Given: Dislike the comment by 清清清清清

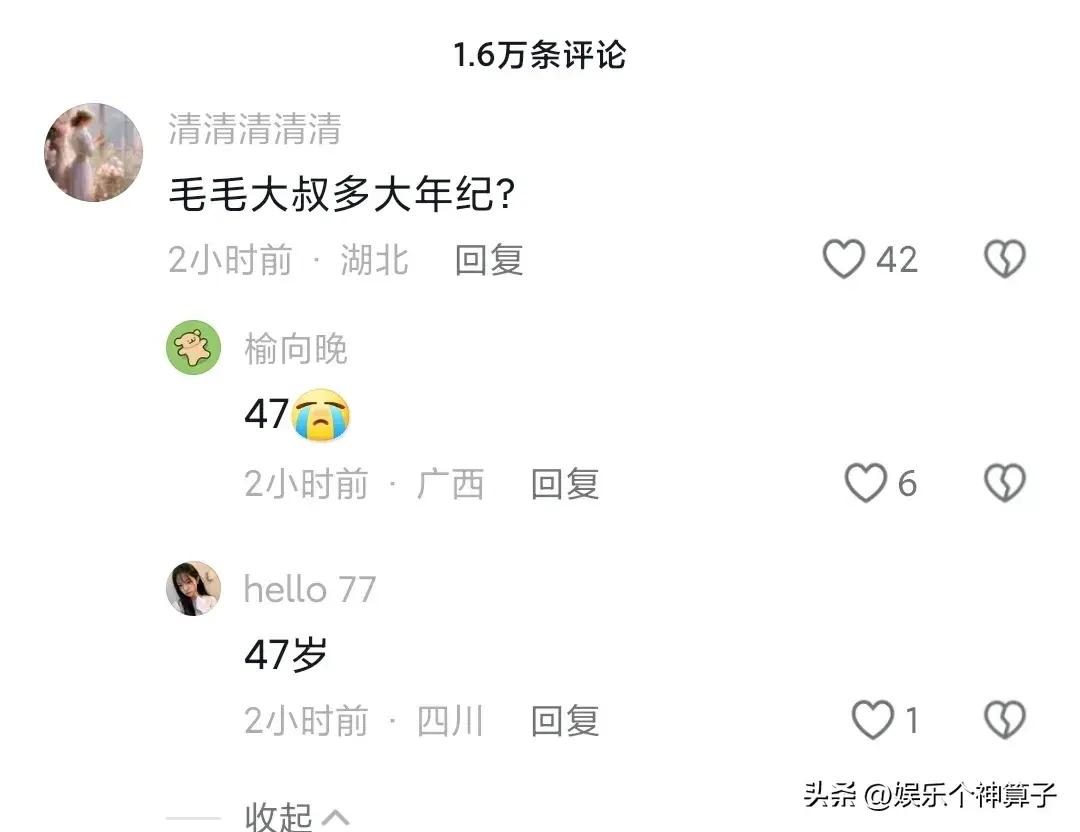Looking at the screenshot, I should click(x=1004, y=260).
